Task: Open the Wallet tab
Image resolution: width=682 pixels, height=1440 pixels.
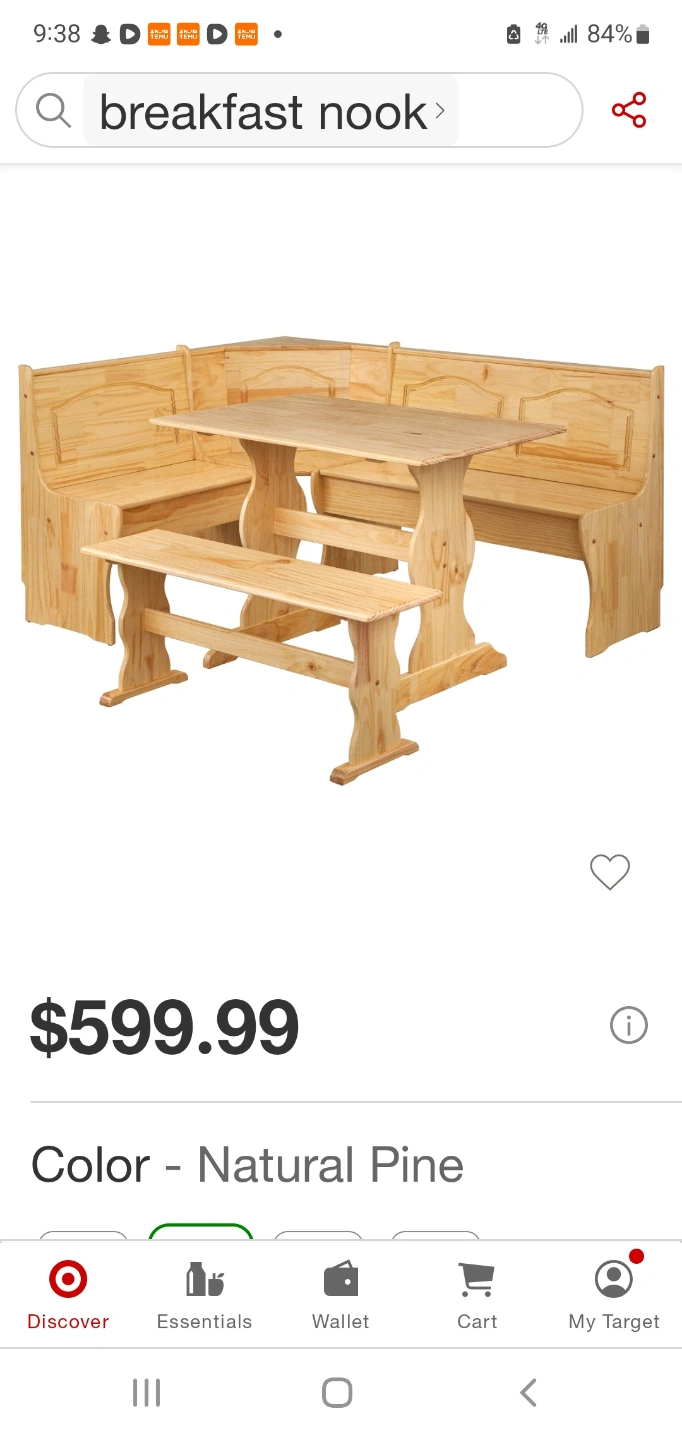Action: [x=341, y=1295]
